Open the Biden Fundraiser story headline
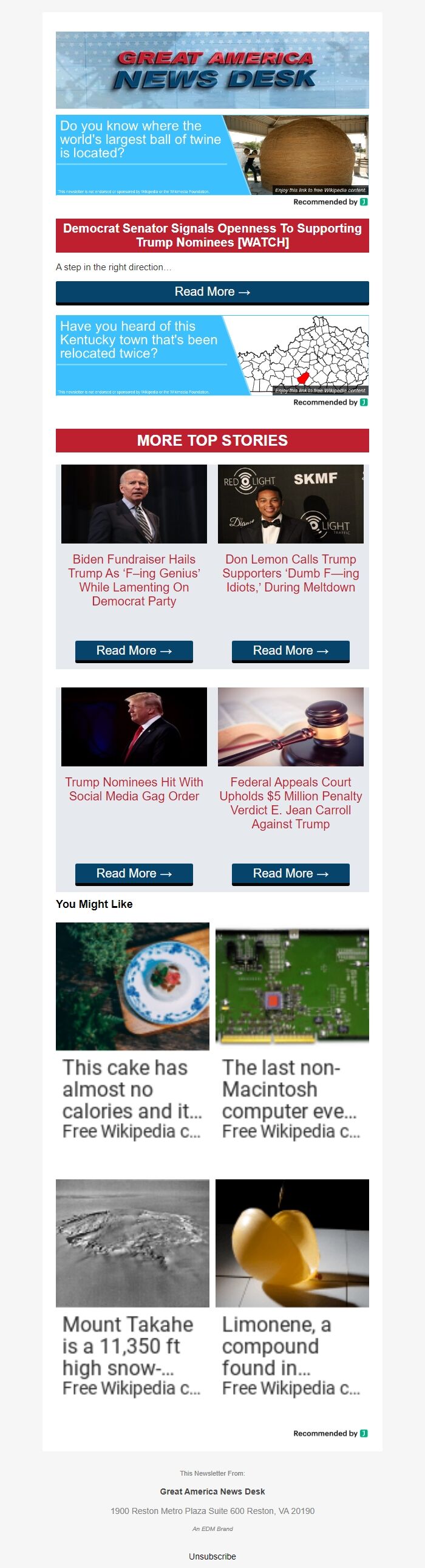This screenshot has width=425, height=1568. 134,579
